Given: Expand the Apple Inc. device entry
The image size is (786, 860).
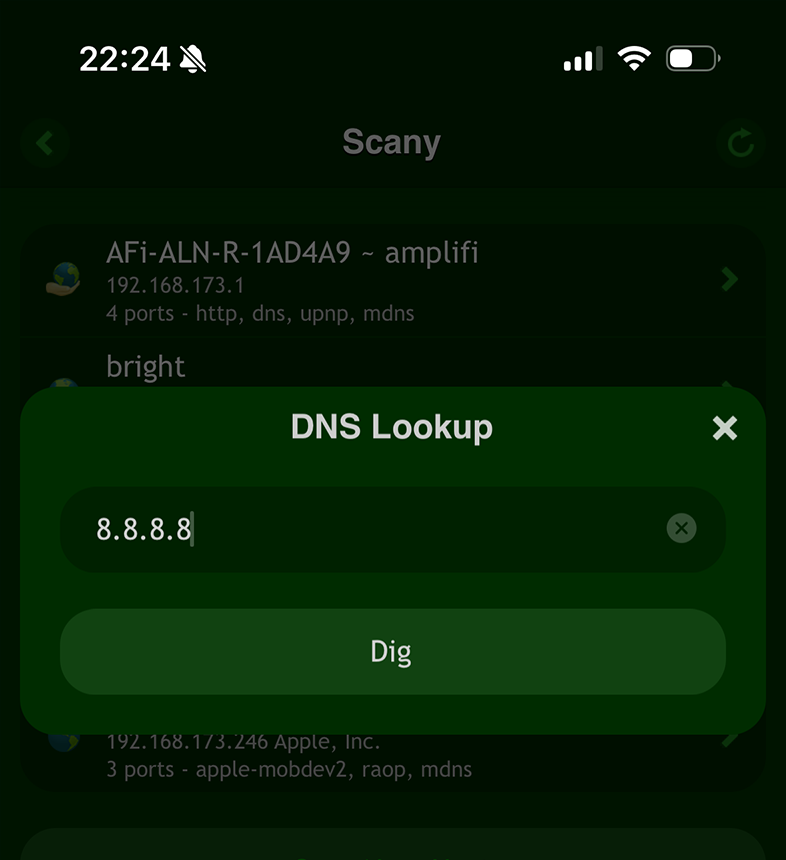Looking at the screenshot, I should (729, 740).
